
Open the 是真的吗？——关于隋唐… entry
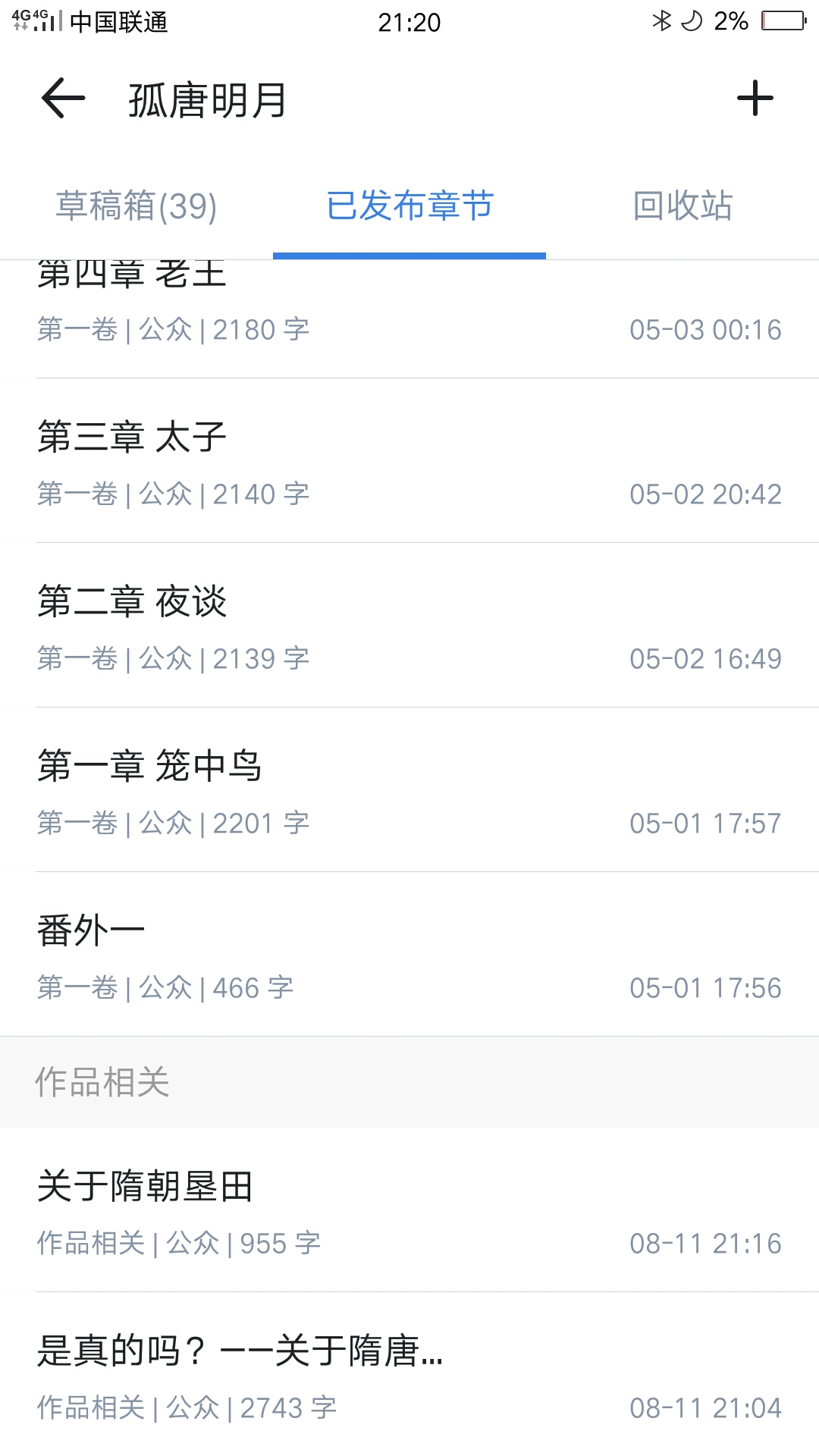[x=409, y=1374]
